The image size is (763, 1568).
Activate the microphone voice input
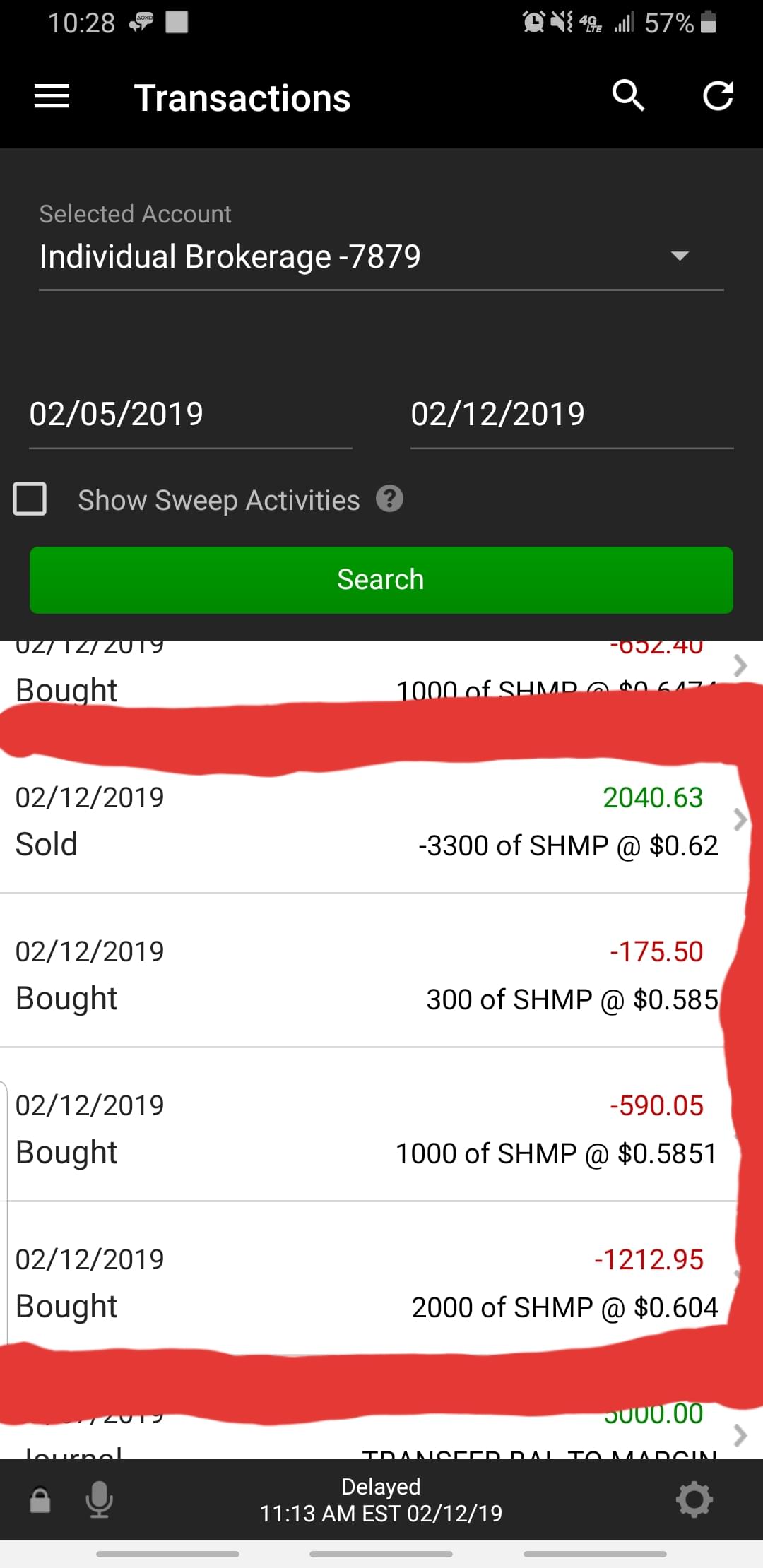point(100,1499)
